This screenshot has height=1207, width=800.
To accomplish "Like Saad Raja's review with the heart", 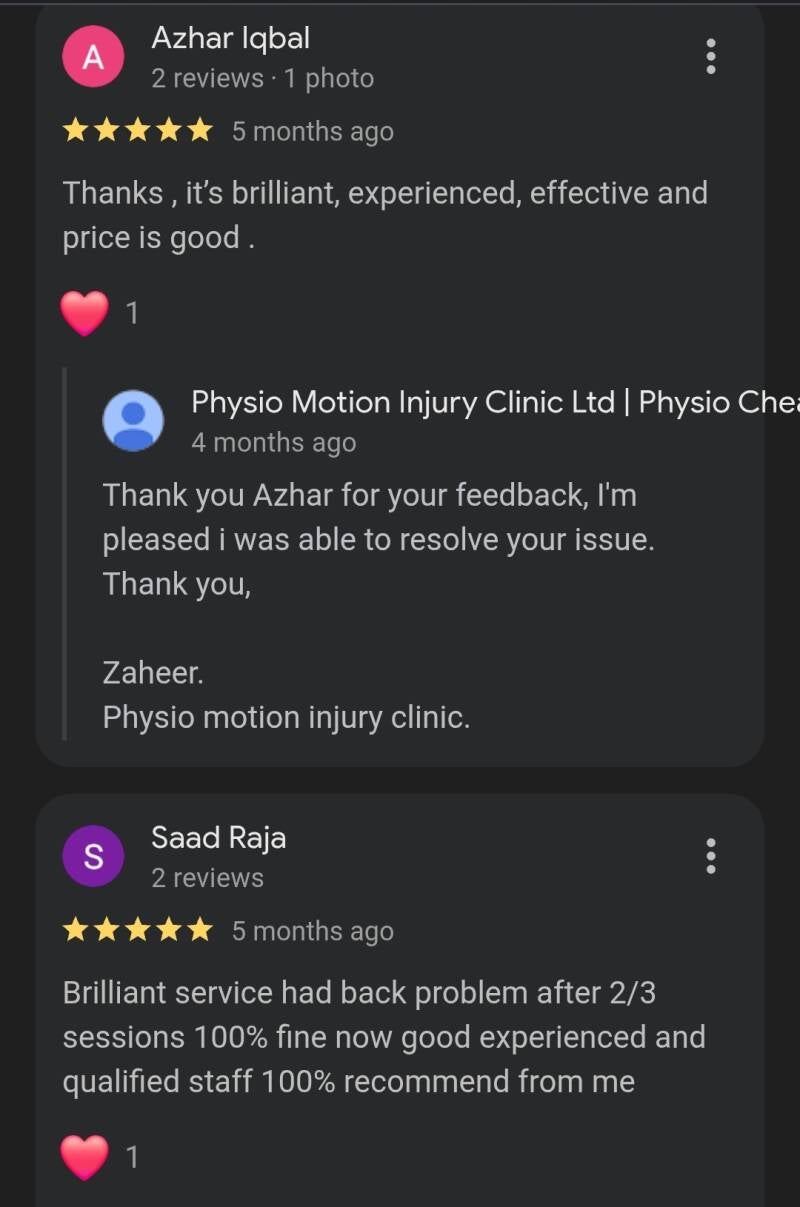I will [x=85, y=1157].
